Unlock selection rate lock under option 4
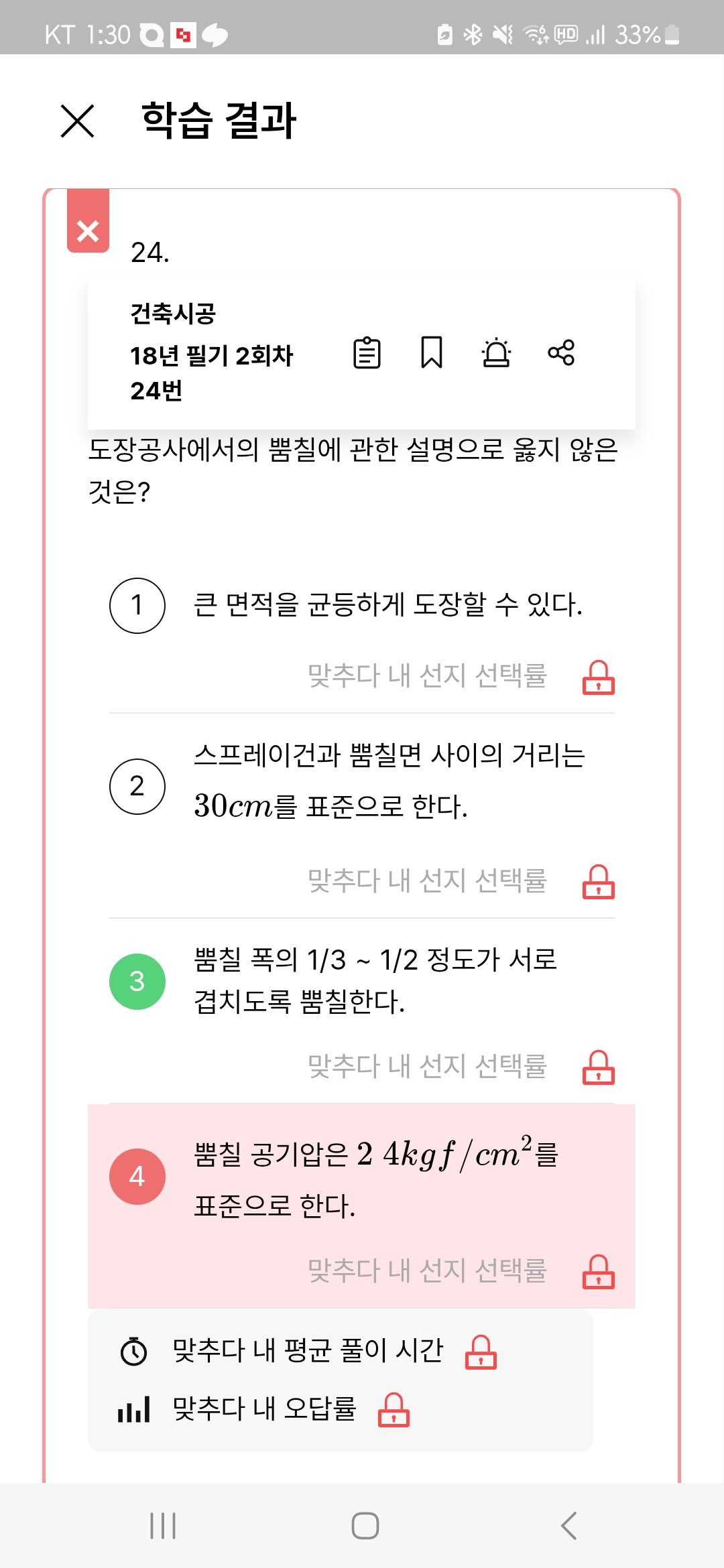The width and height of the screenshot is (724, 1568). click(598, 1271)
